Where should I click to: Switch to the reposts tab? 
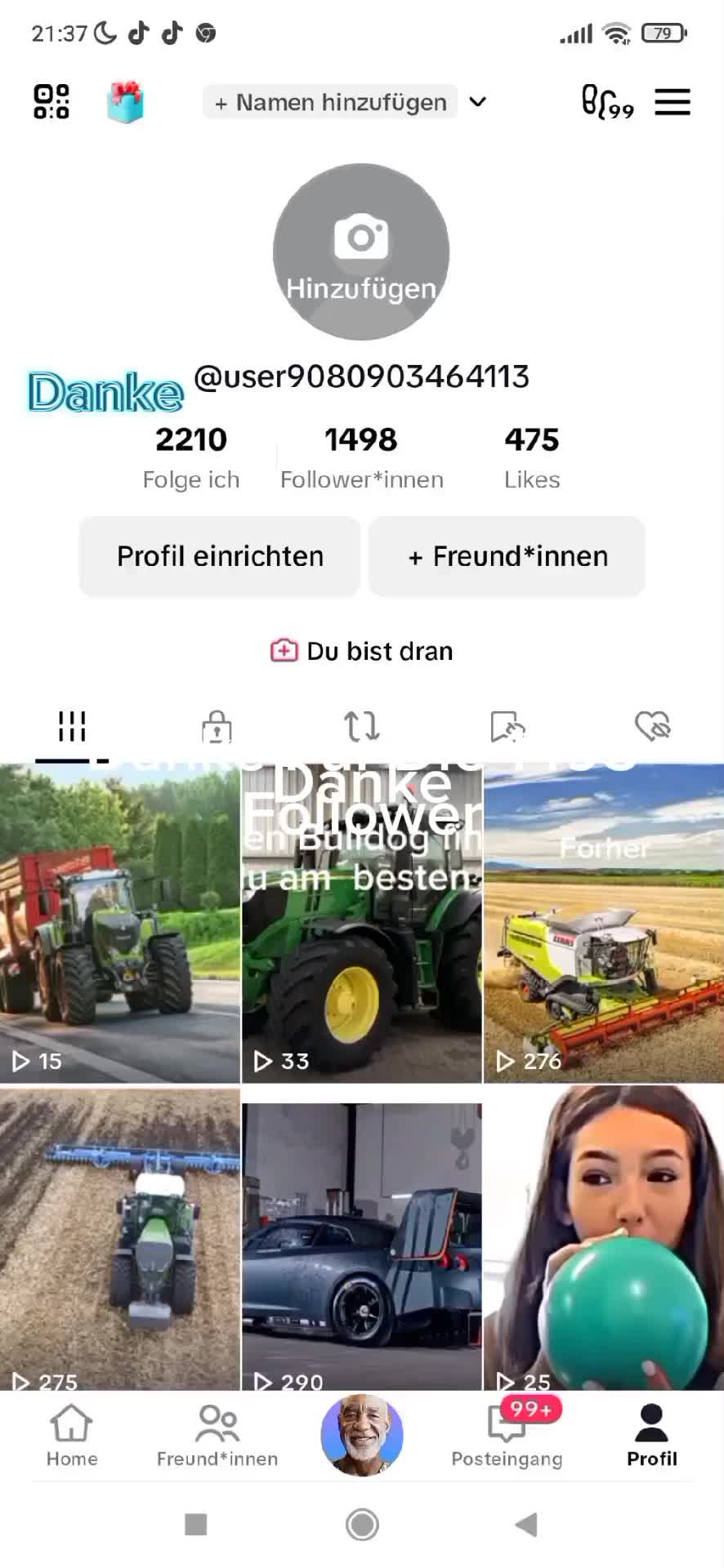pos(361,726)
